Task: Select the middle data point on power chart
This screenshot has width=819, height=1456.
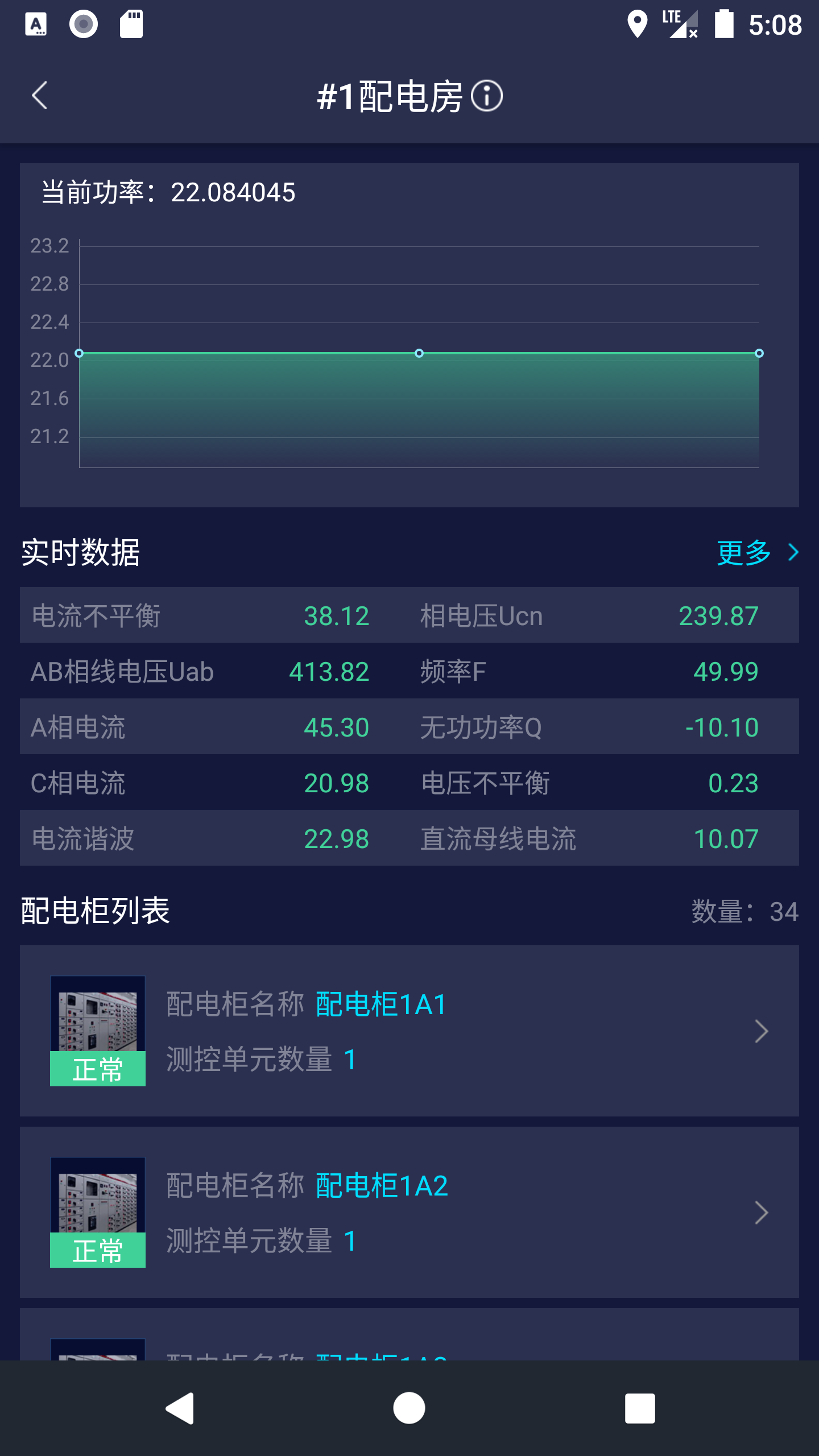Action: [420, 353]
